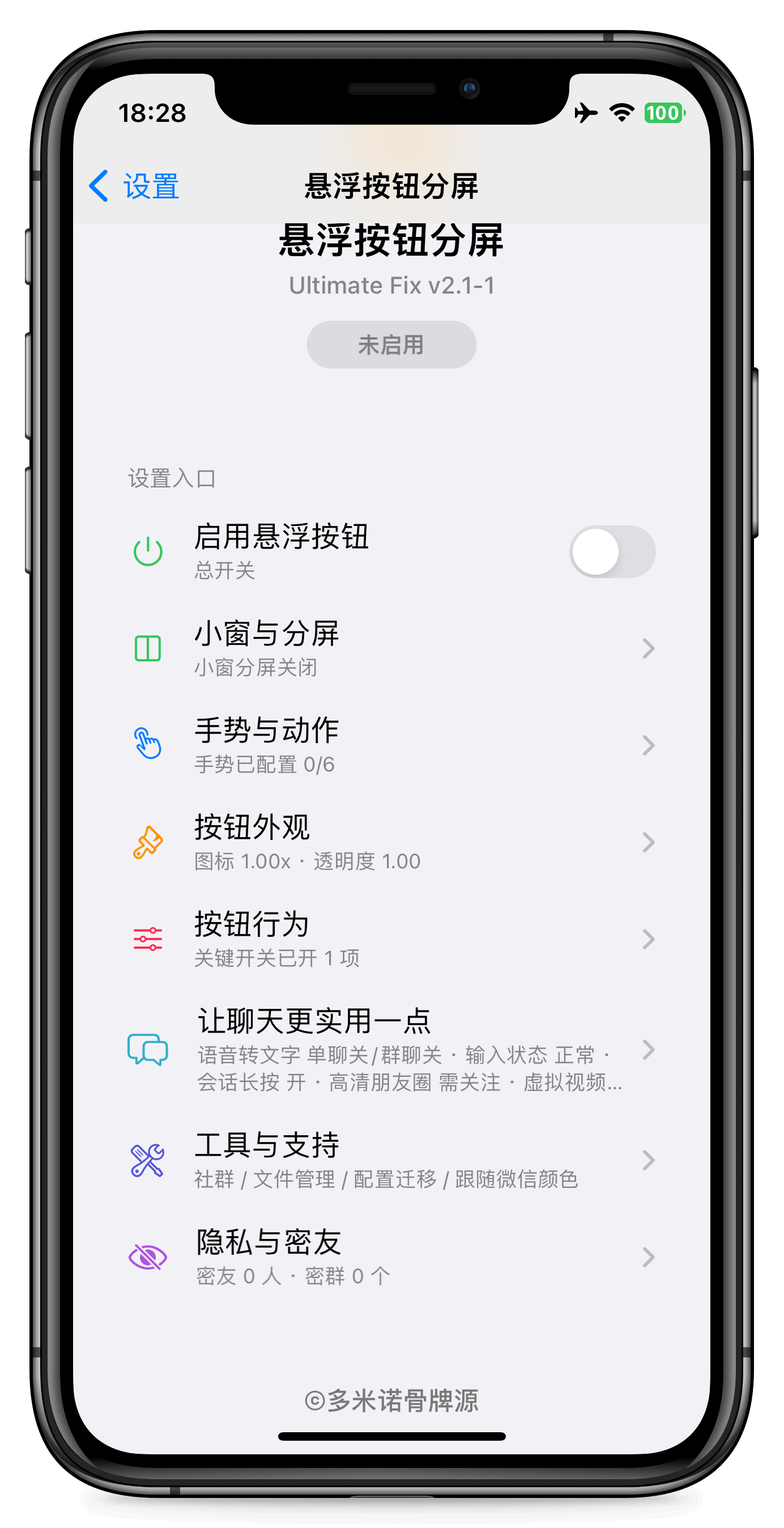Open 按钮行为 settings
The height and width of the screenshot is (1528, 784).
pos(391,939)
